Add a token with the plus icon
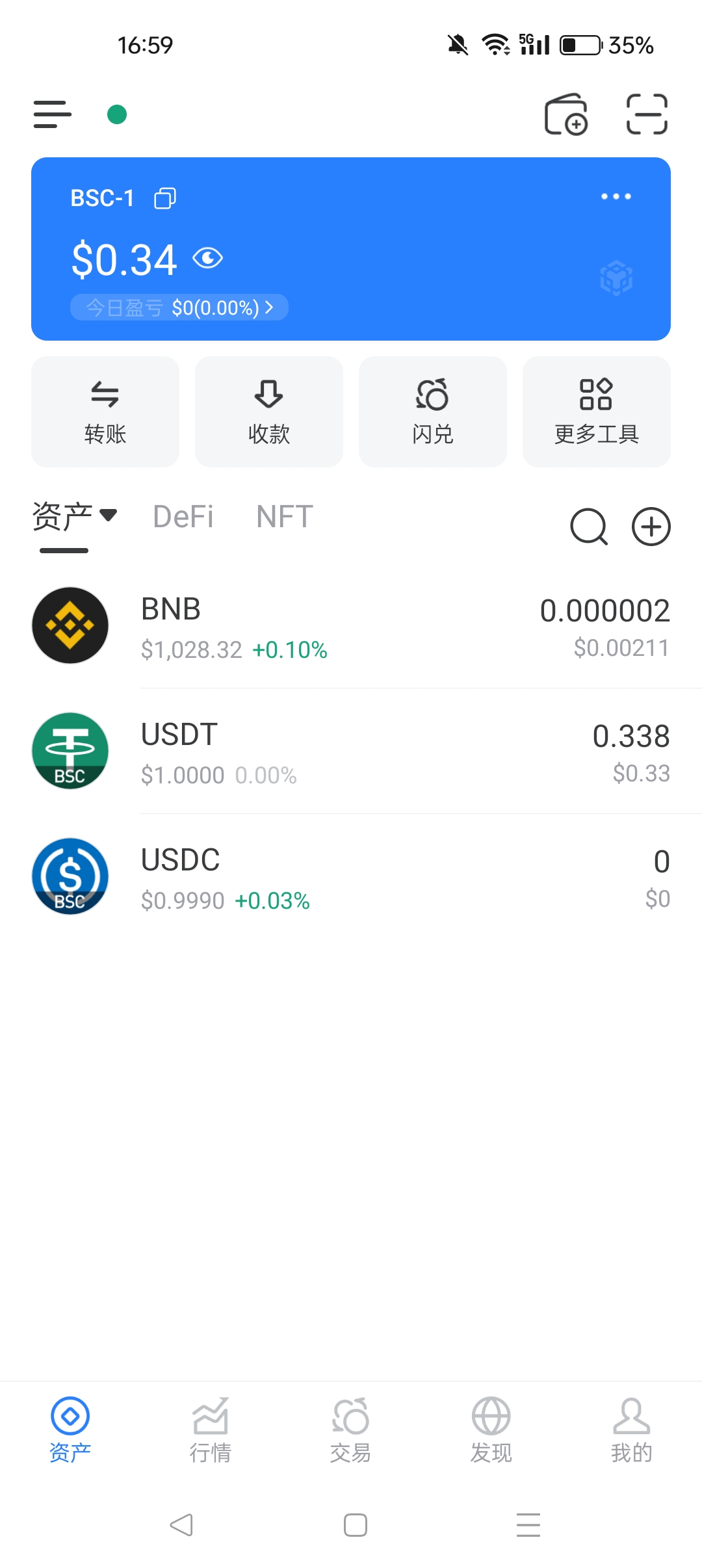Screen dimensions: 702x1568 pyautogui.click(x=651, y=527)
